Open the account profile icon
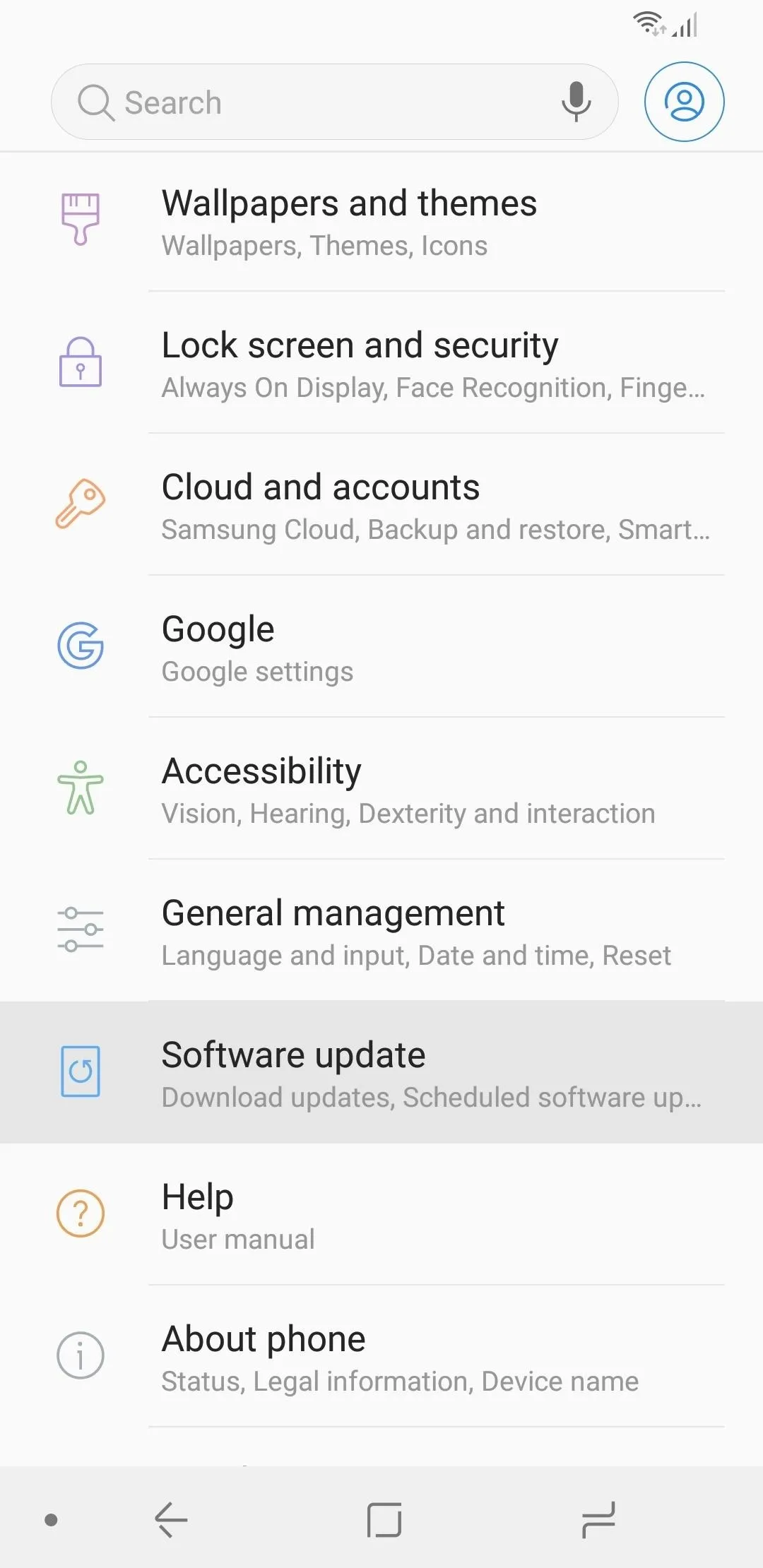 684,102
